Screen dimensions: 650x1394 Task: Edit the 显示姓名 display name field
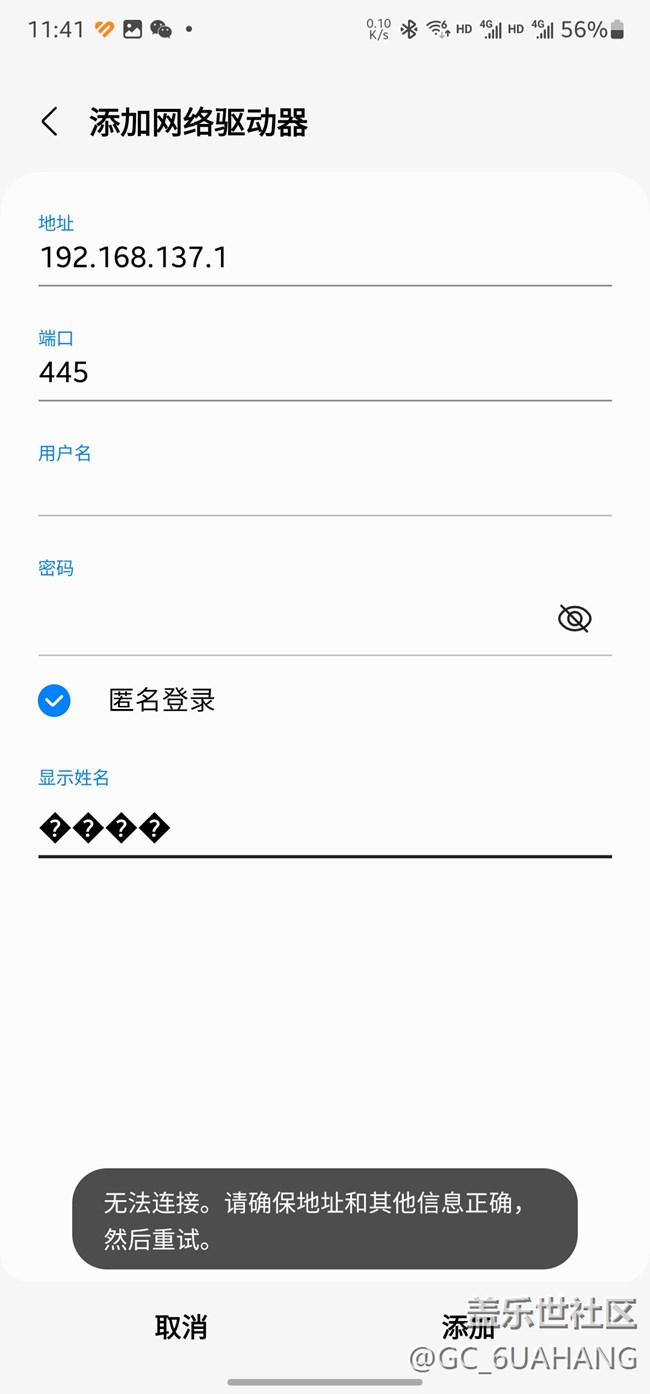(324, 829)
